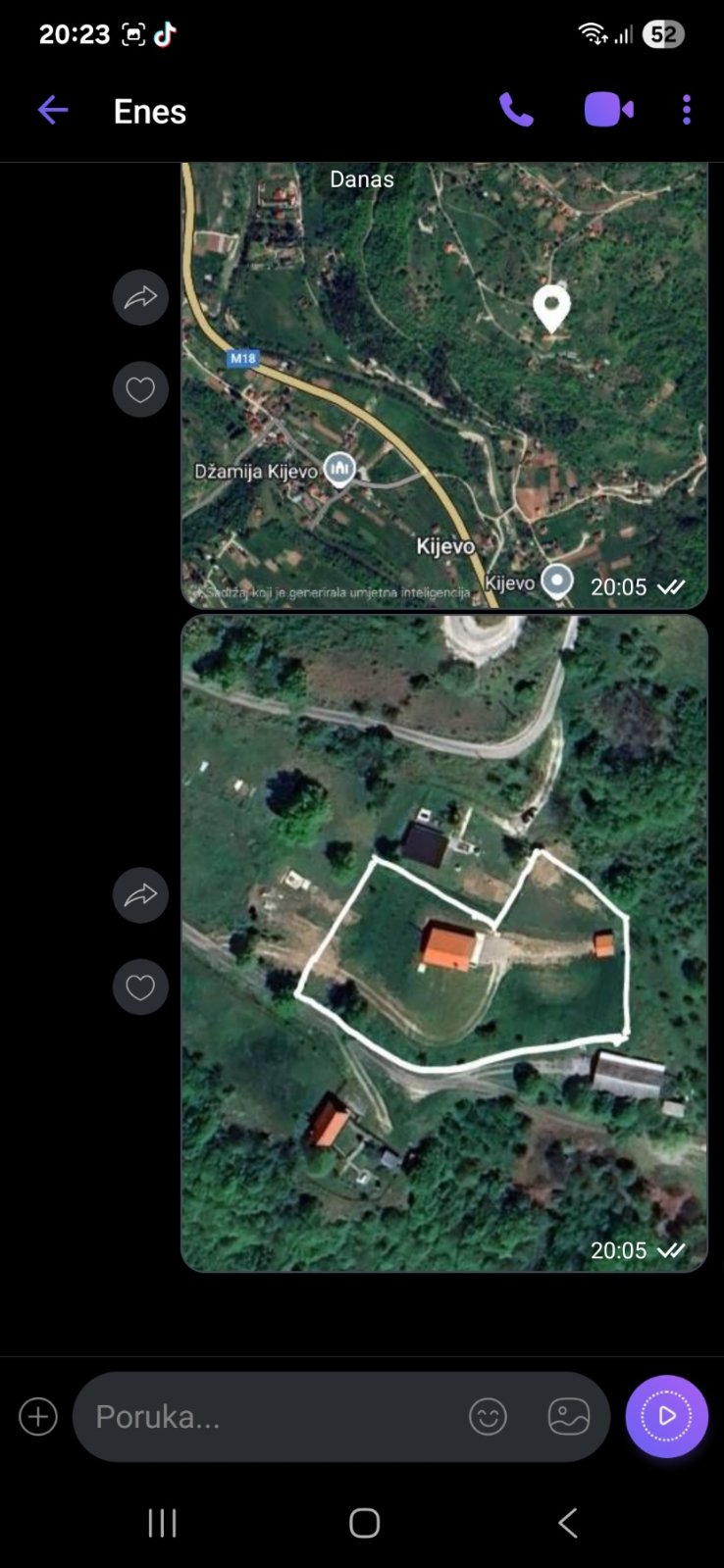
Task: Open the system recent apps view
Action: pos(162,1523)
